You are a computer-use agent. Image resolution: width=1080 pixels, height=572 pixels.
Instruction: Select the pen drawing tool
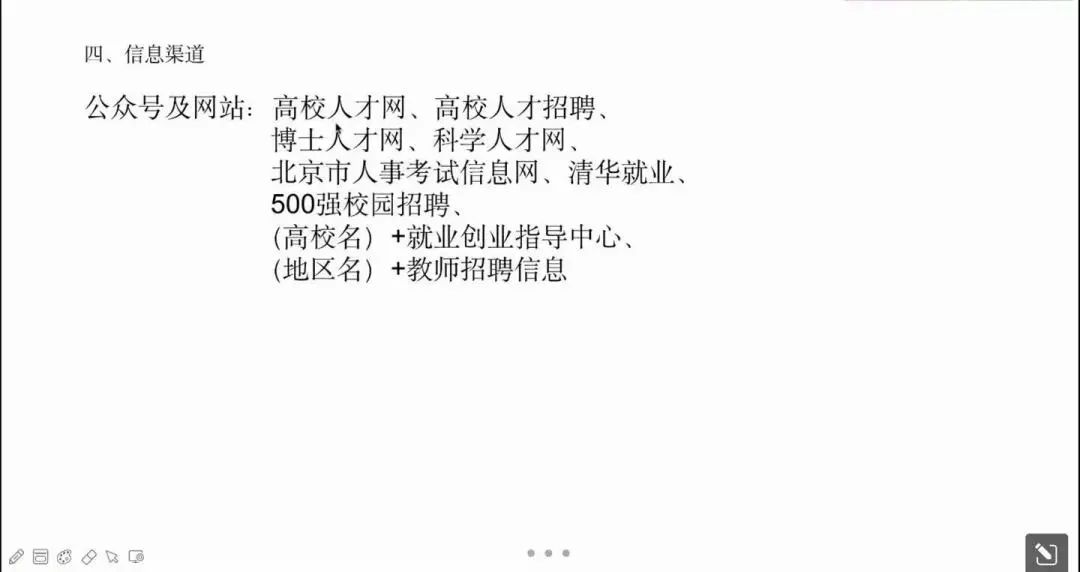pos(17,556)
